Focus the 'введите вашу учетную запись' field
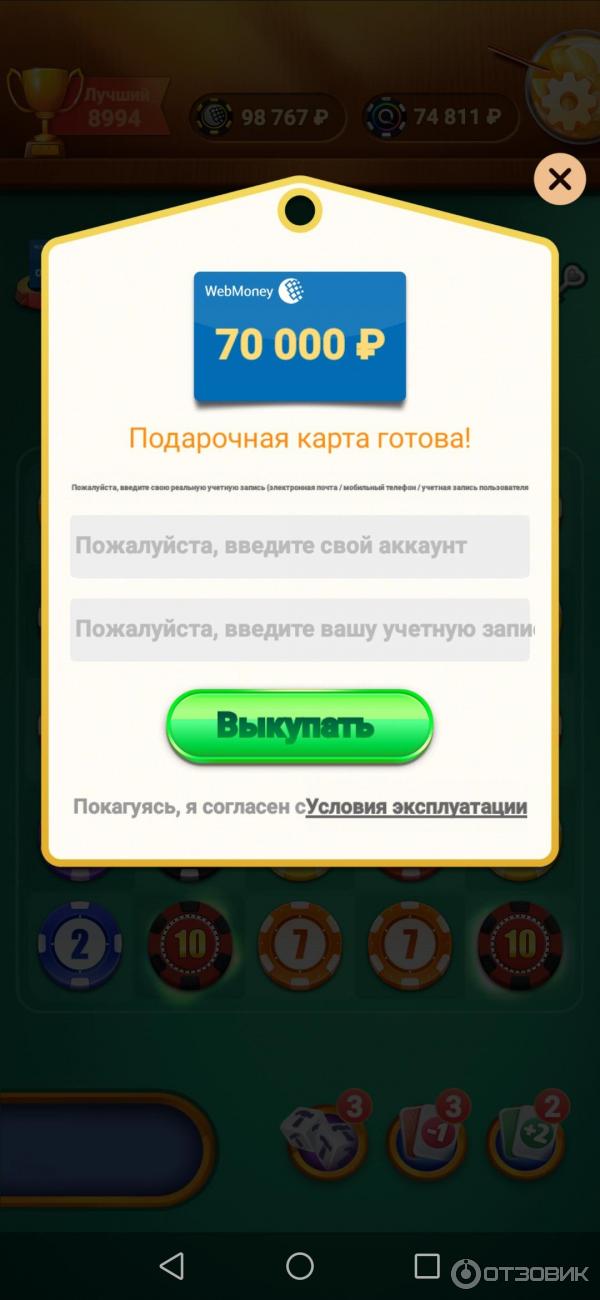The image size is (600, 1300). (x=300, y=630)
